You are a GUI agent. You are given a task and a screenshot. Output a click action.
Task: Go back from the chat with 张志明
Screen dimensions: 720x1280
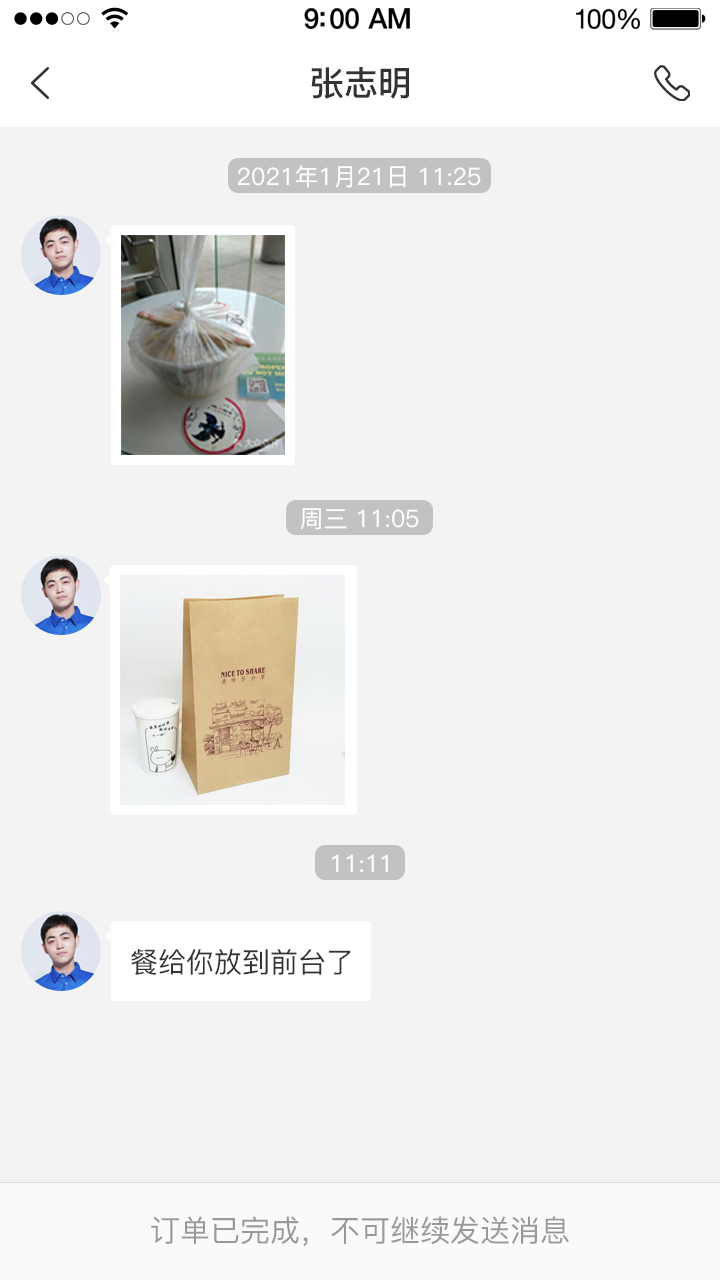coord(40,84)
